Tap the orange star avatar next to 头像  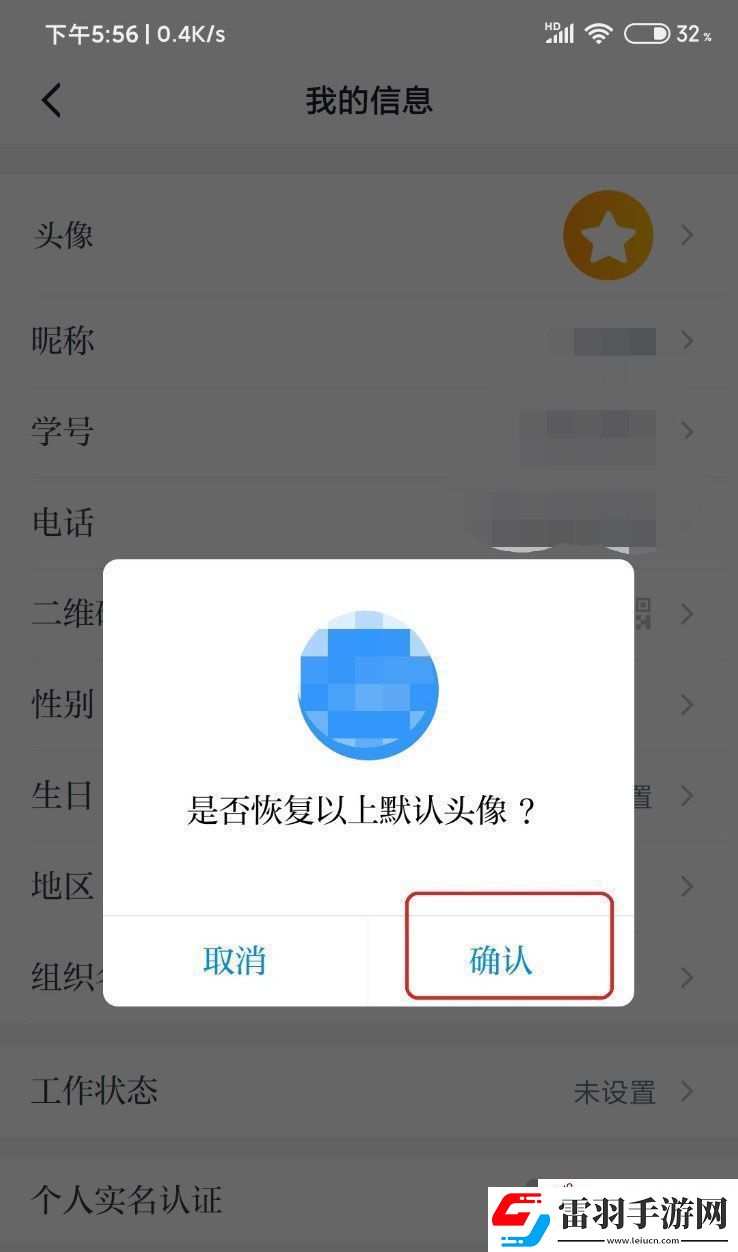click(606, 234)
